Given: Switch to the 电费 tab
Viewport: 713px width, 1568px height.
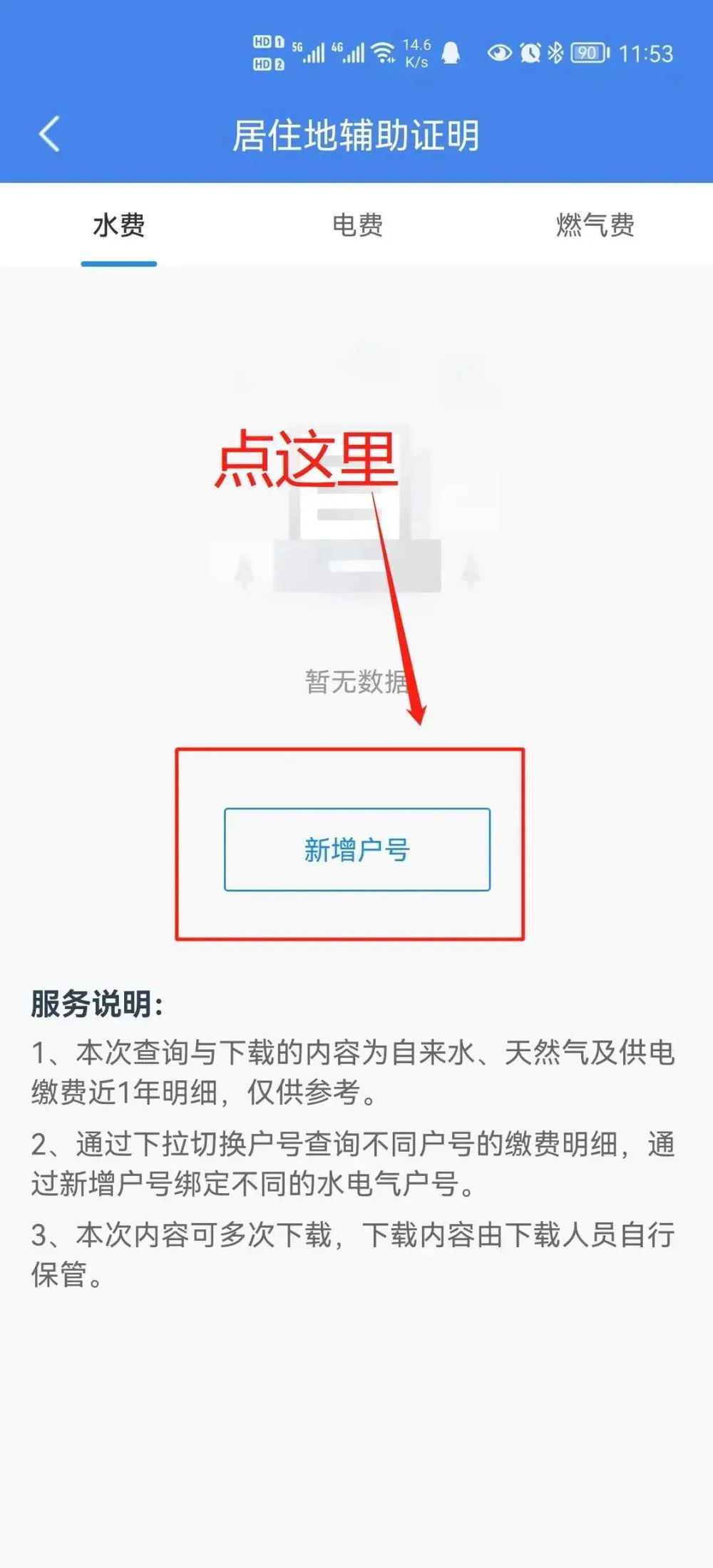Looking at the screenshot, I should click(357, 225).
